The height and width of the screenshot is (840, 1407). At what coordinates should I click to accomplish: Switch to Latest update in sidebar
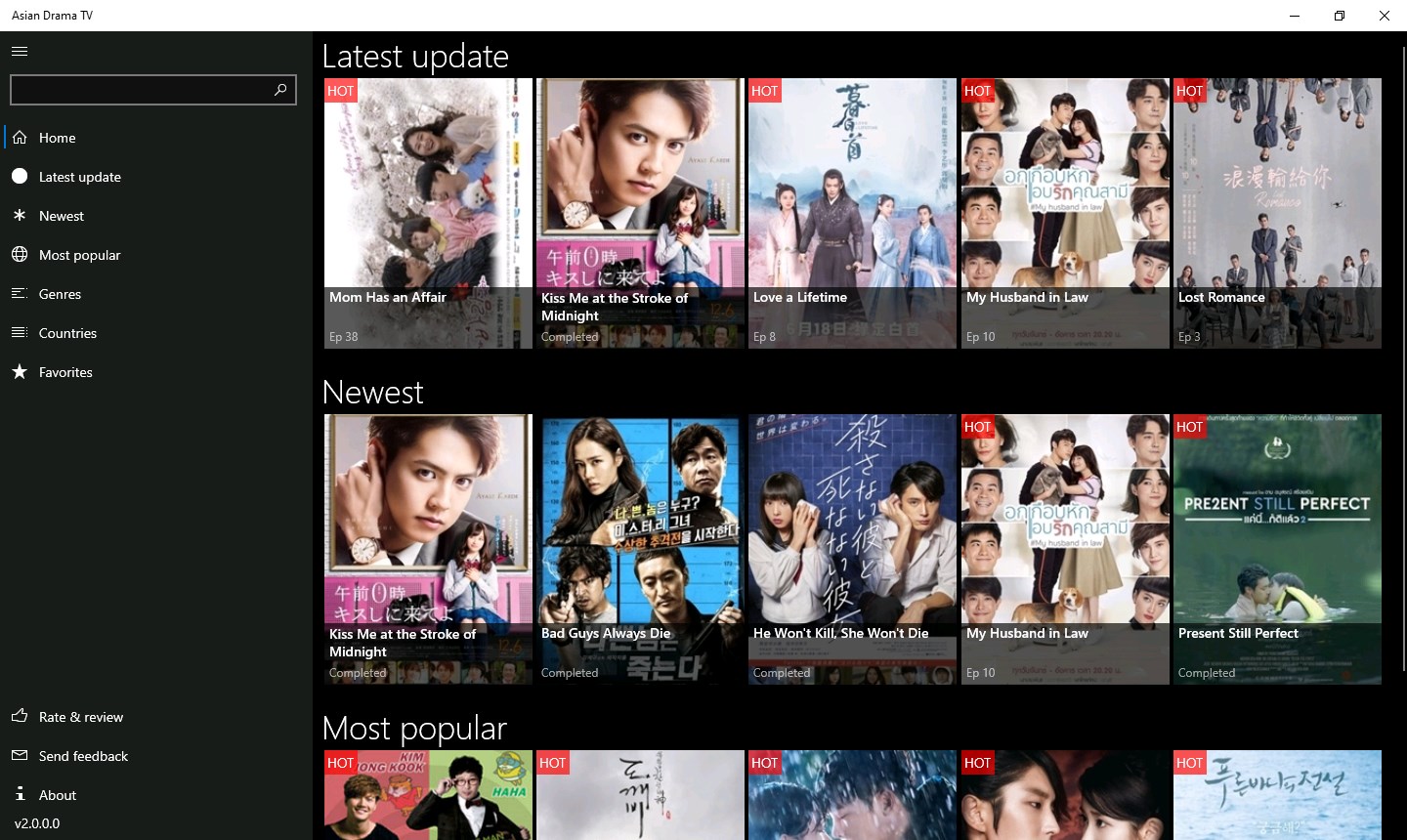pyautogui.click(x=79, y=177)
